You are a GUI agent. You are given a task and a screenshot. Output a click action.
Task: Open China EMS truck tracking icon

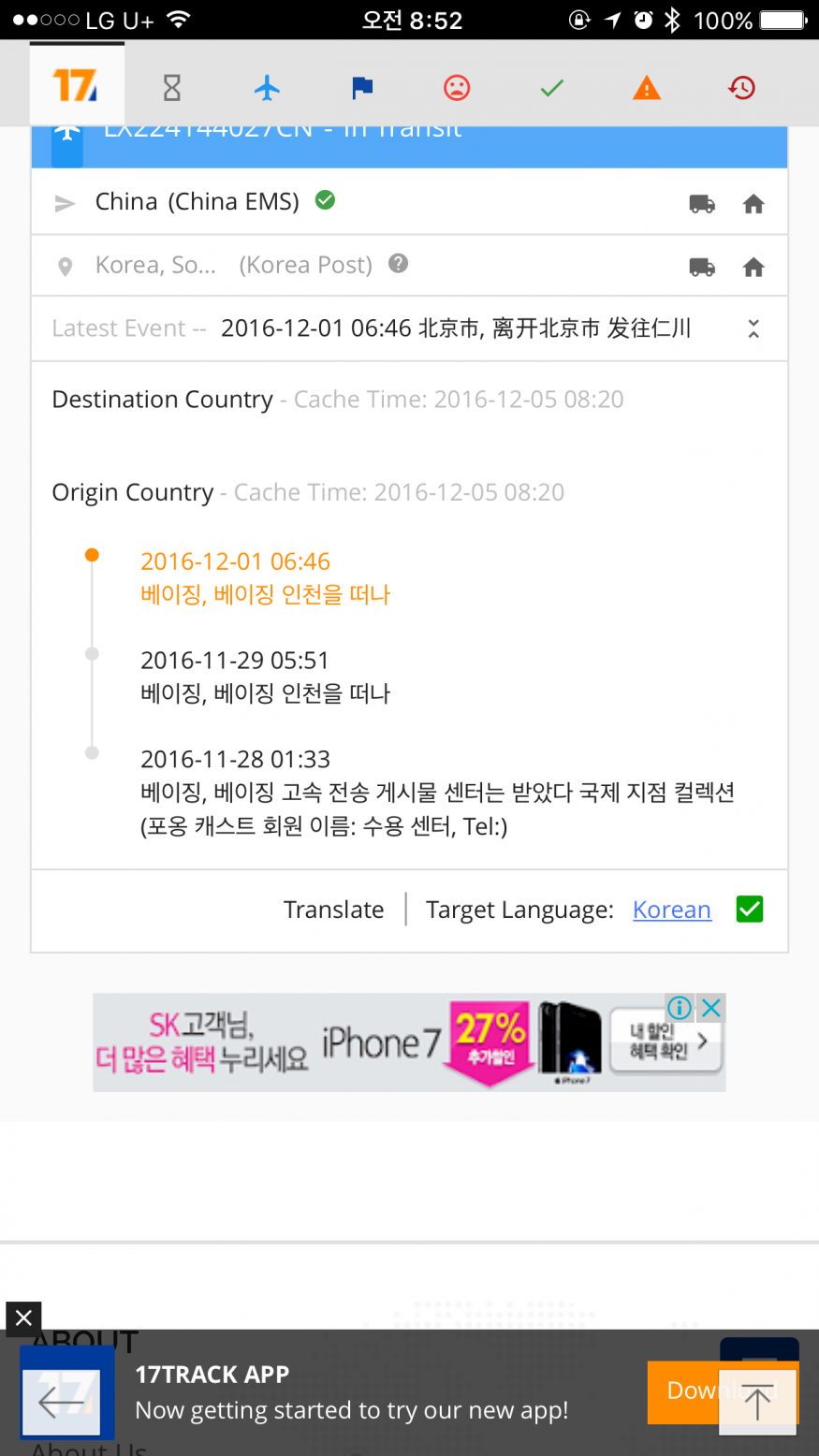point(702,204)
